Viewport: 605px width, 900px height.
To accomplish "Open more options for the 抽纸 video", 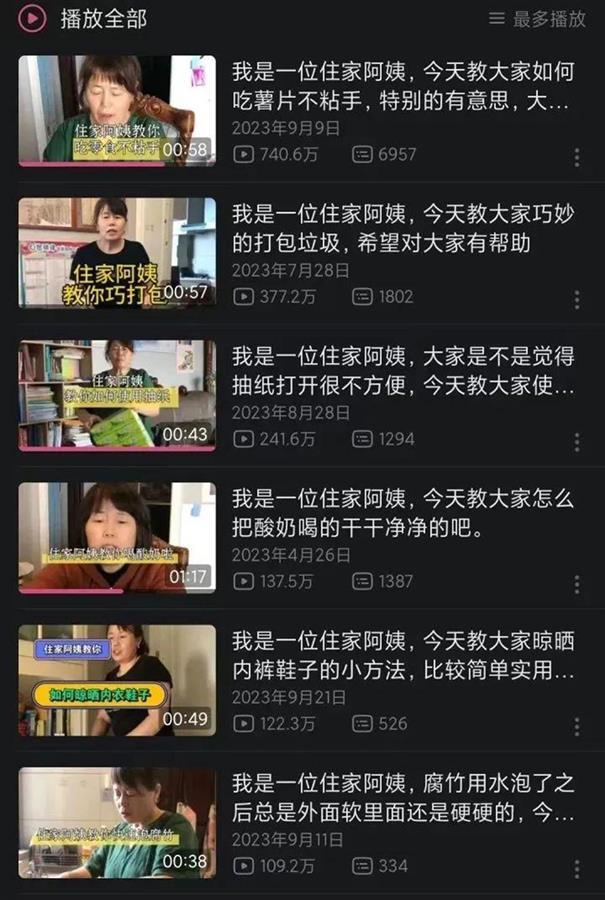I will coord(577,442).
